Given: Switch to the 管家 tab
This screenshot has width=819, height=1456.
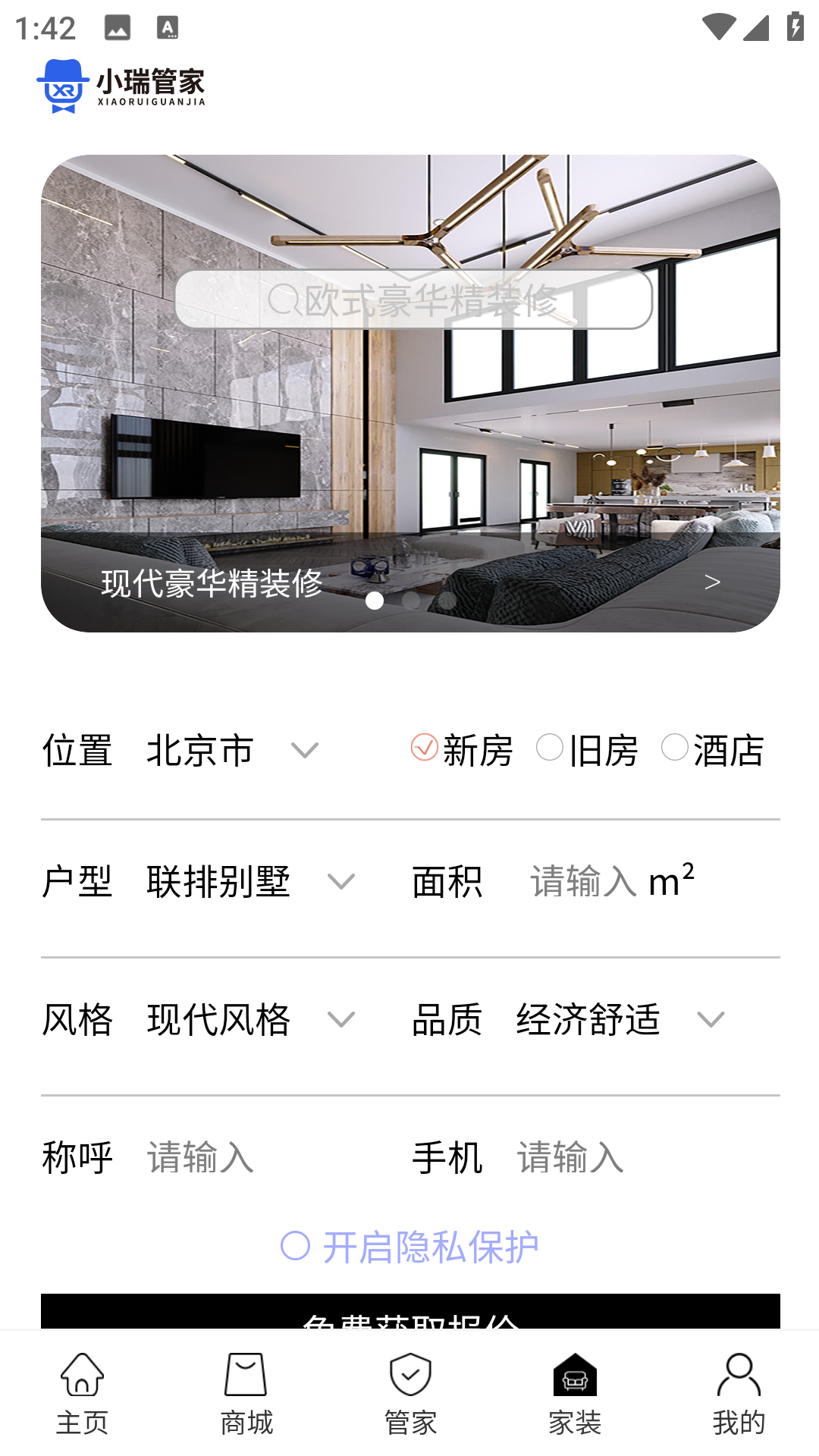Looking at the screenshot, I should pyautogui.click(x=410, y=1394).
